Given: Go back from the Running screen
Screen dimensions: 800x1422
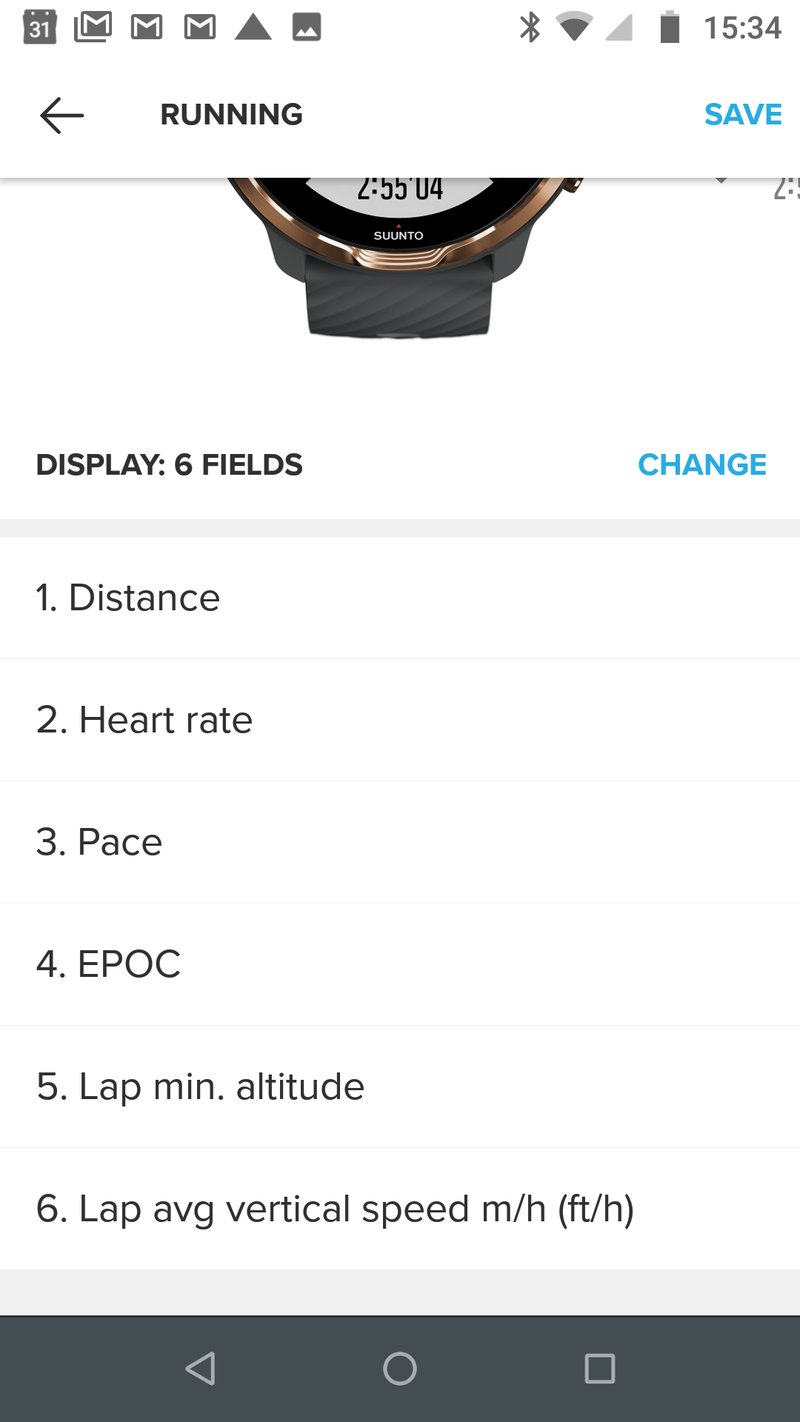Looking at the screenshot, I should coord(62,115).
